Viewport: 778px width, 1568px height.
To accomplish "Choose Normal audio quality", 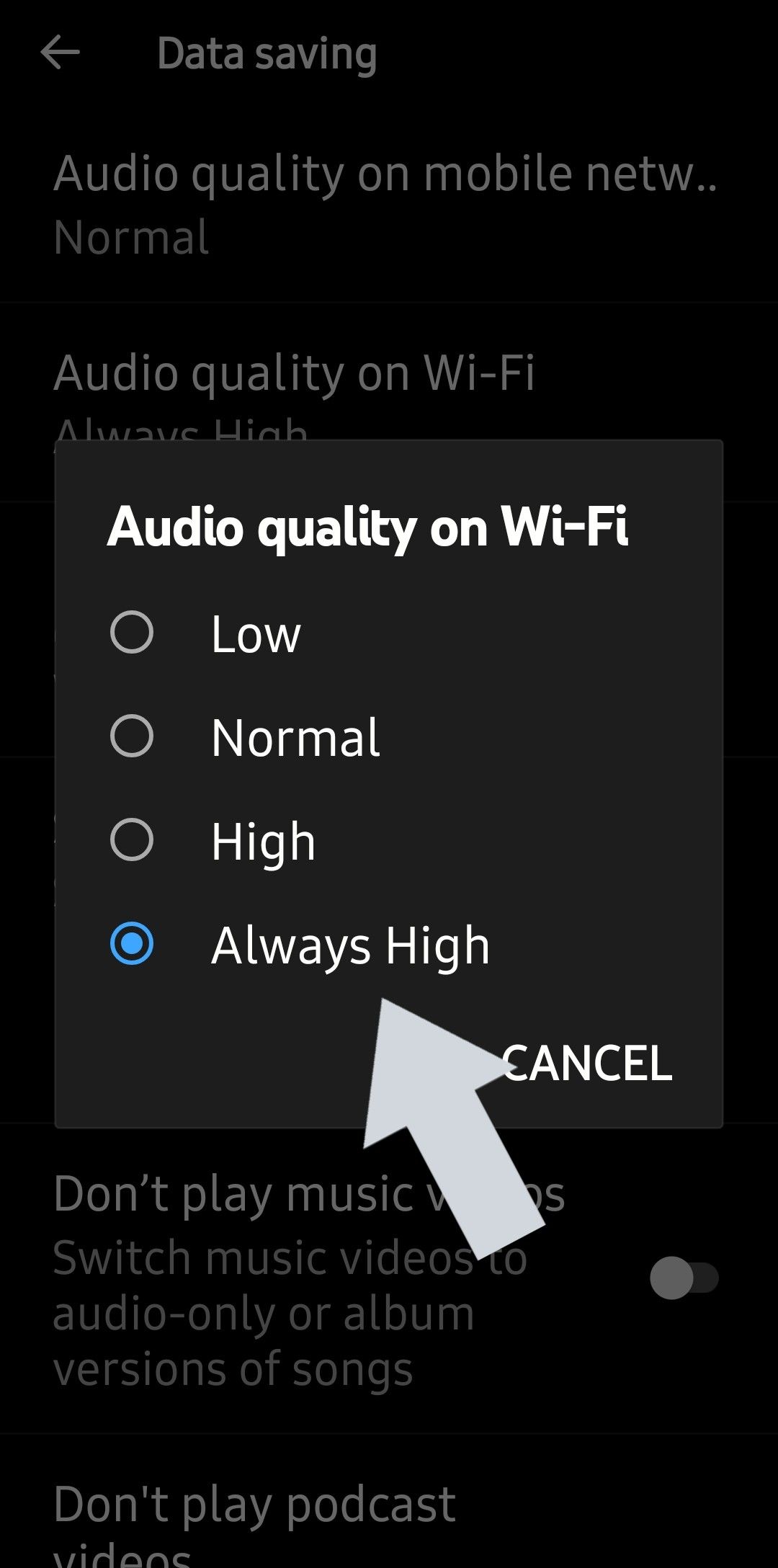I will pyautogui.click(x=389, y=737).
